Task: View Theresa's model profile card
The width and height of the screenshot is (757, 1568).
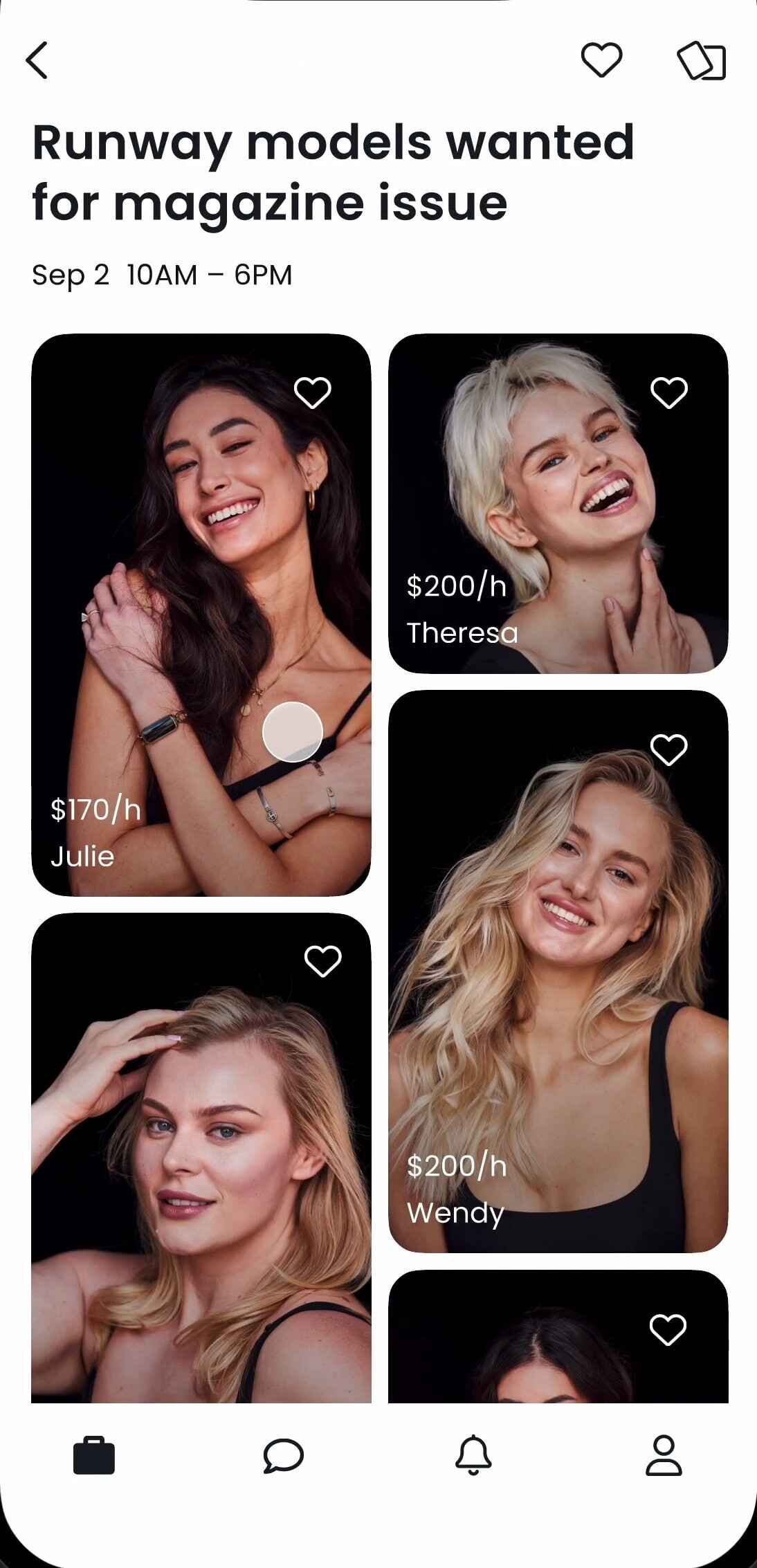Action: click(x=558, y=503)
